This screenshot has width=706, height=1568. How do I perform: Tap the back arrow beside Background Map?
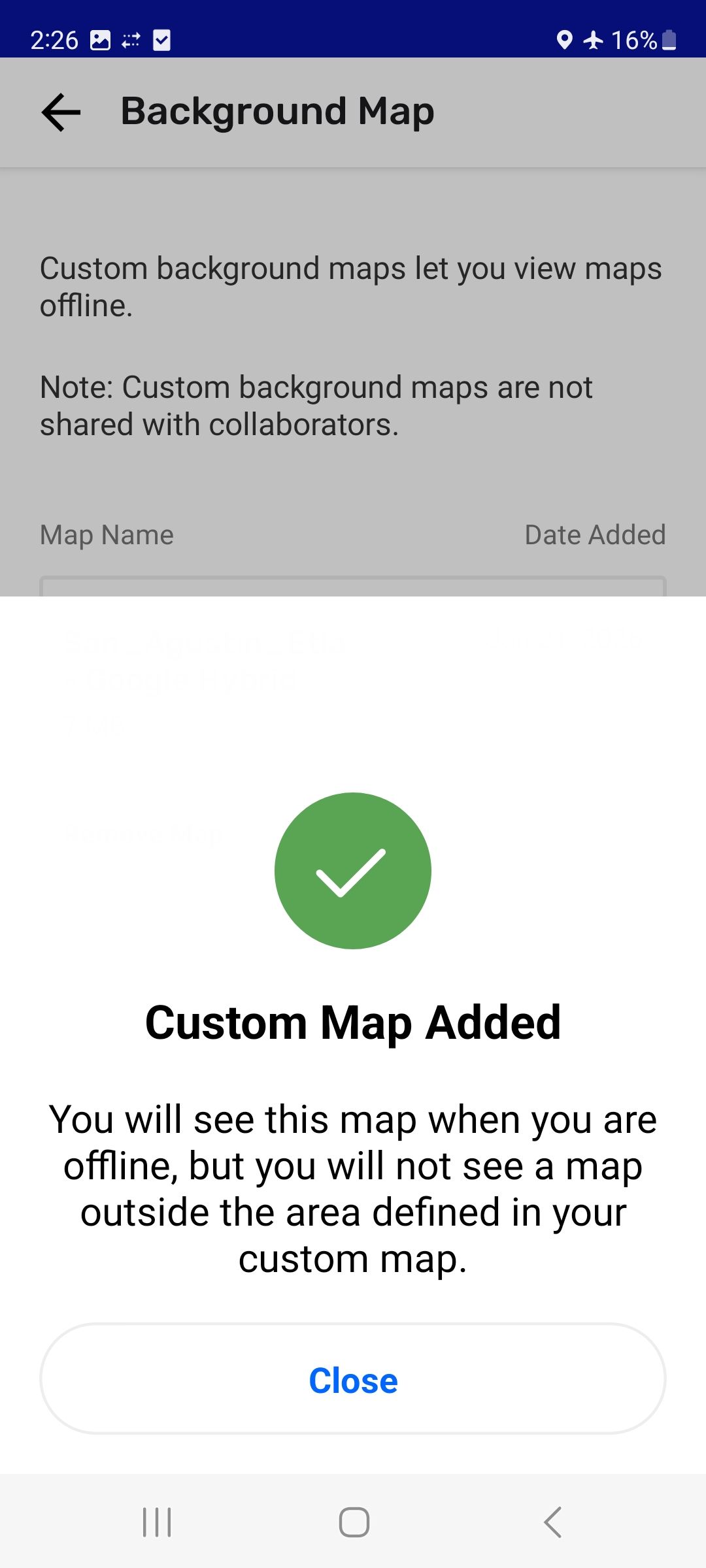coord(61,112)
